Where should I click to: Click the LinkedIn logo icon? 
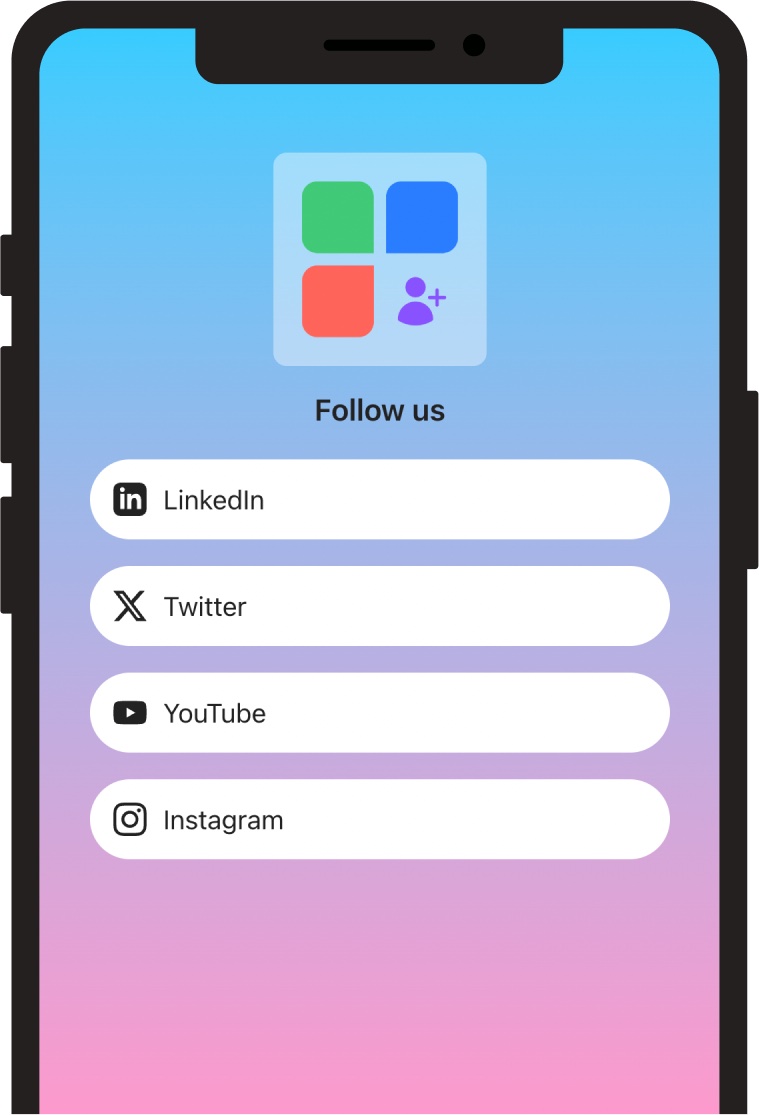tap(129, 499)
